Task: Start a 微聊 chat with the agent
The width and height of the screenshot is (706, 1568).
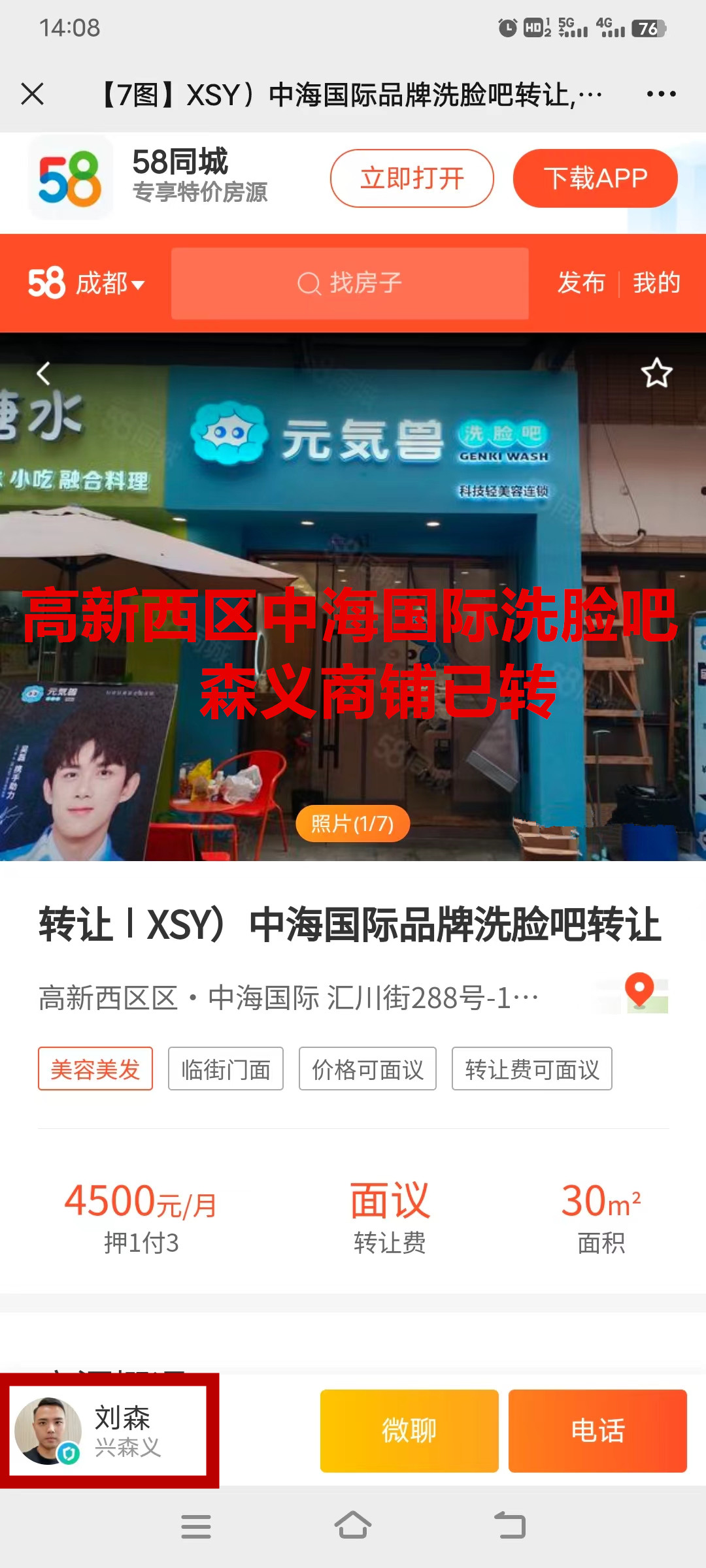Action: click(409, 1430)
